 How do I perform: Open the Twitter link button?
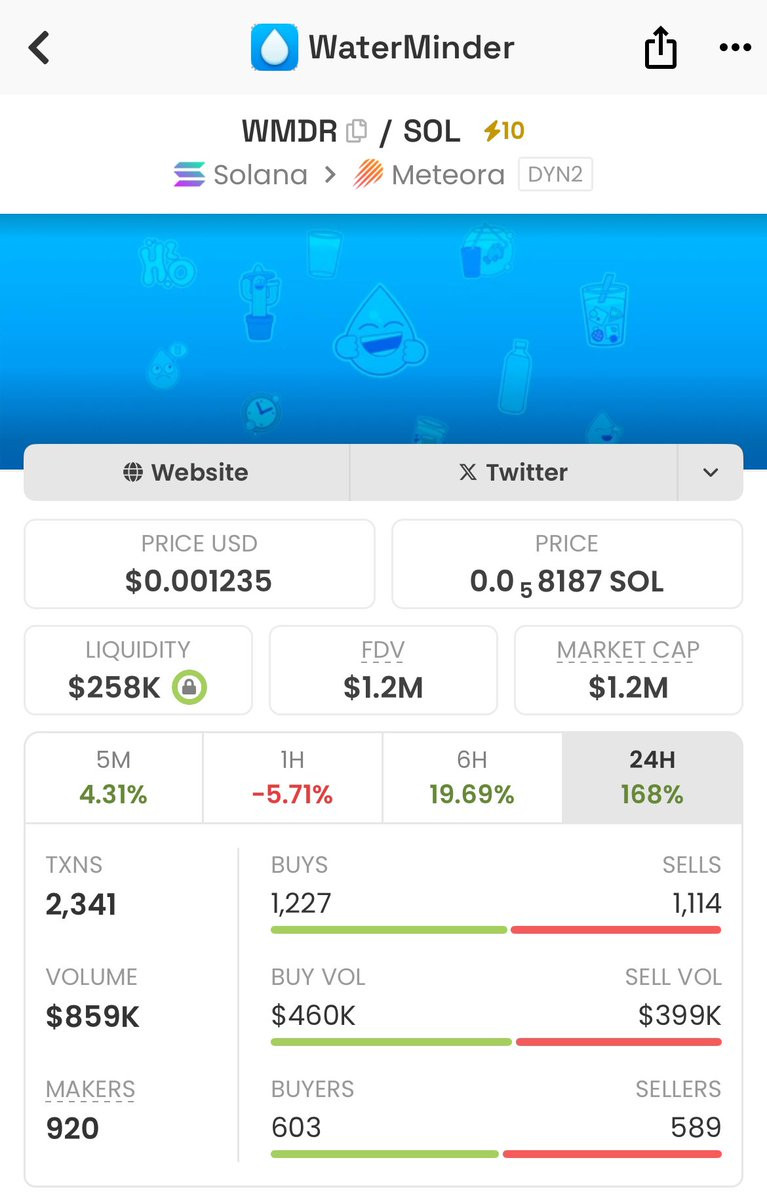point(514,472)
